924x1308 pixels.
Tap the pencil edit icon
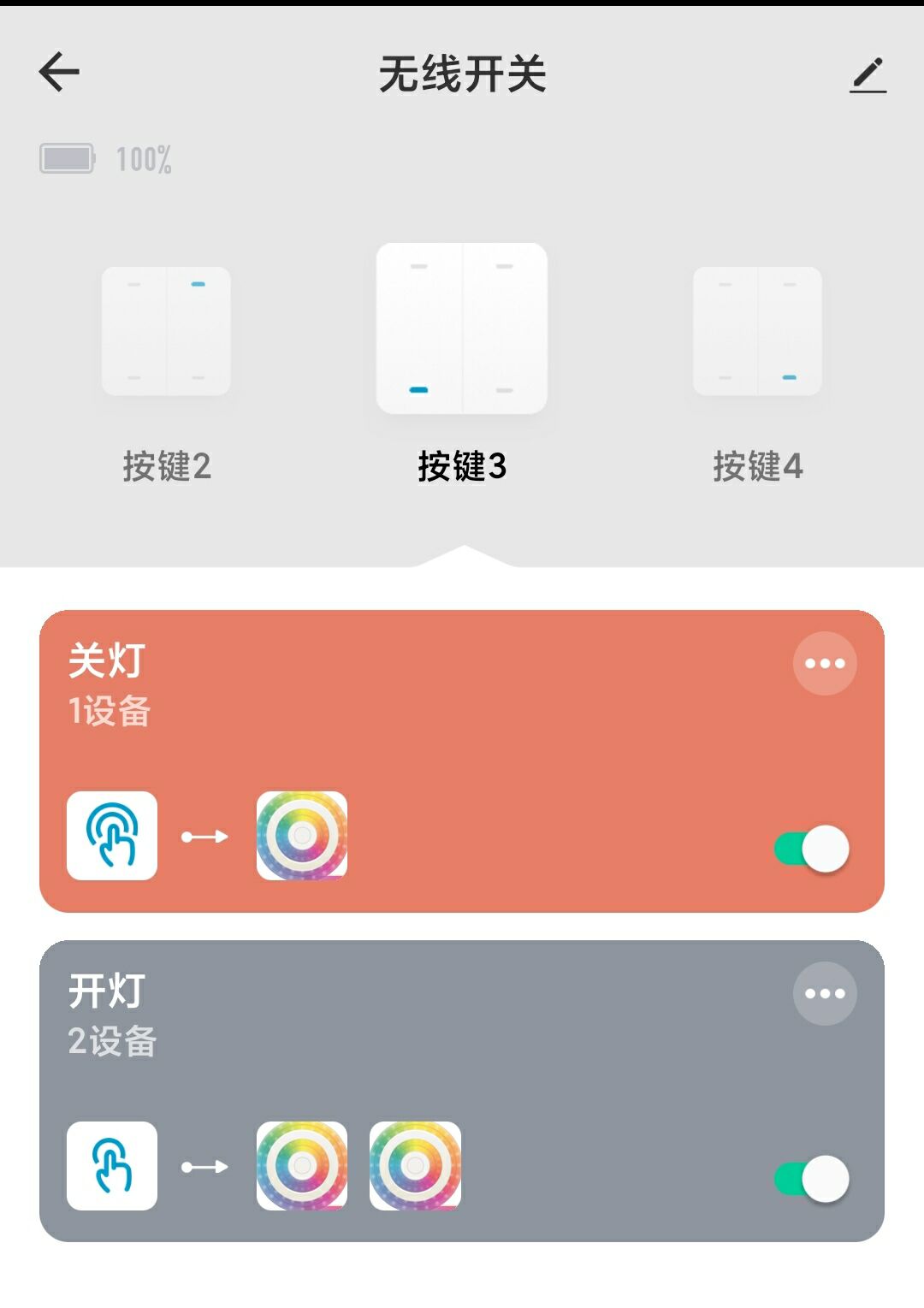point(868,75)
